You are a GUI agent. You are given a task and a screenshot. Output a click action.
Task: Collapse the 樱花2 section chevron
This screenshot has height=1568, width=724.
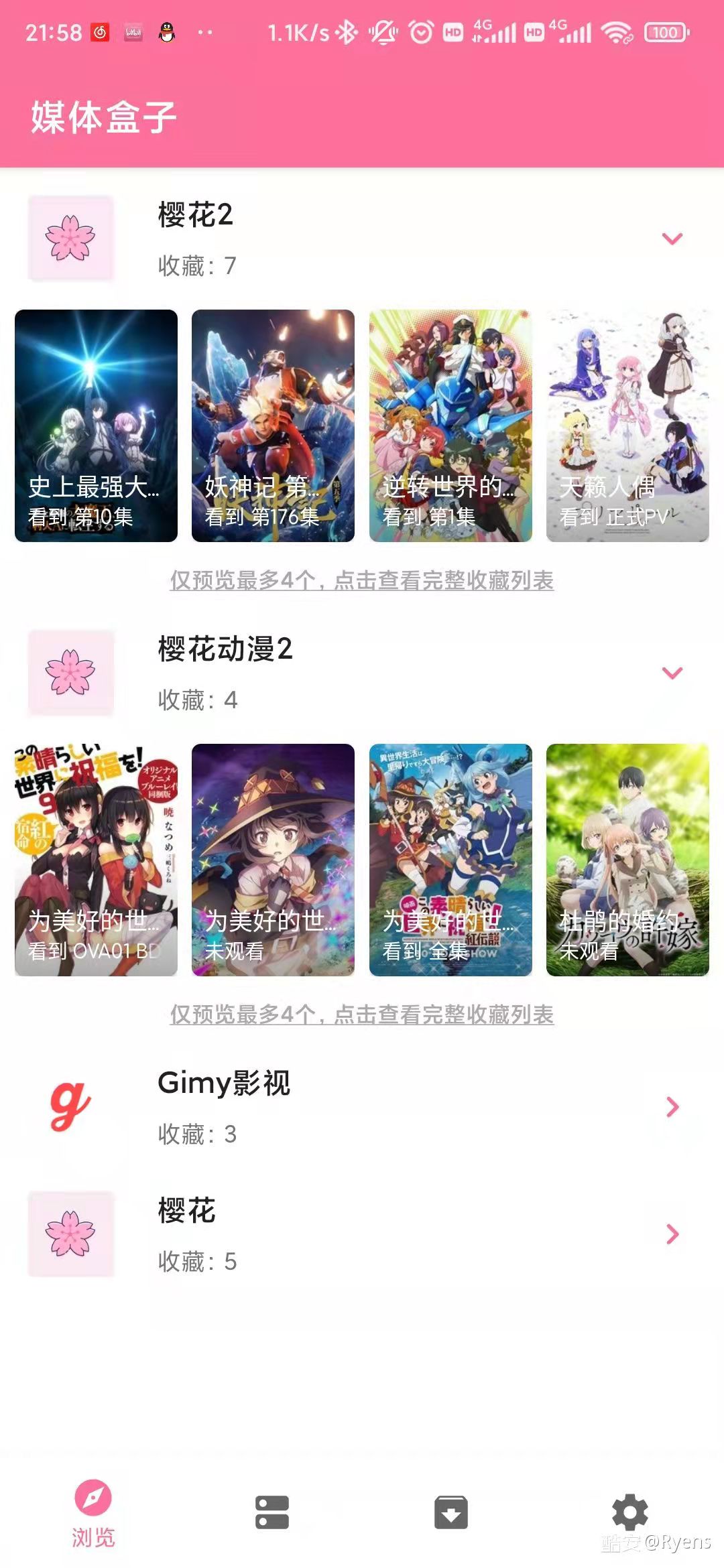(x=672, y=239)
